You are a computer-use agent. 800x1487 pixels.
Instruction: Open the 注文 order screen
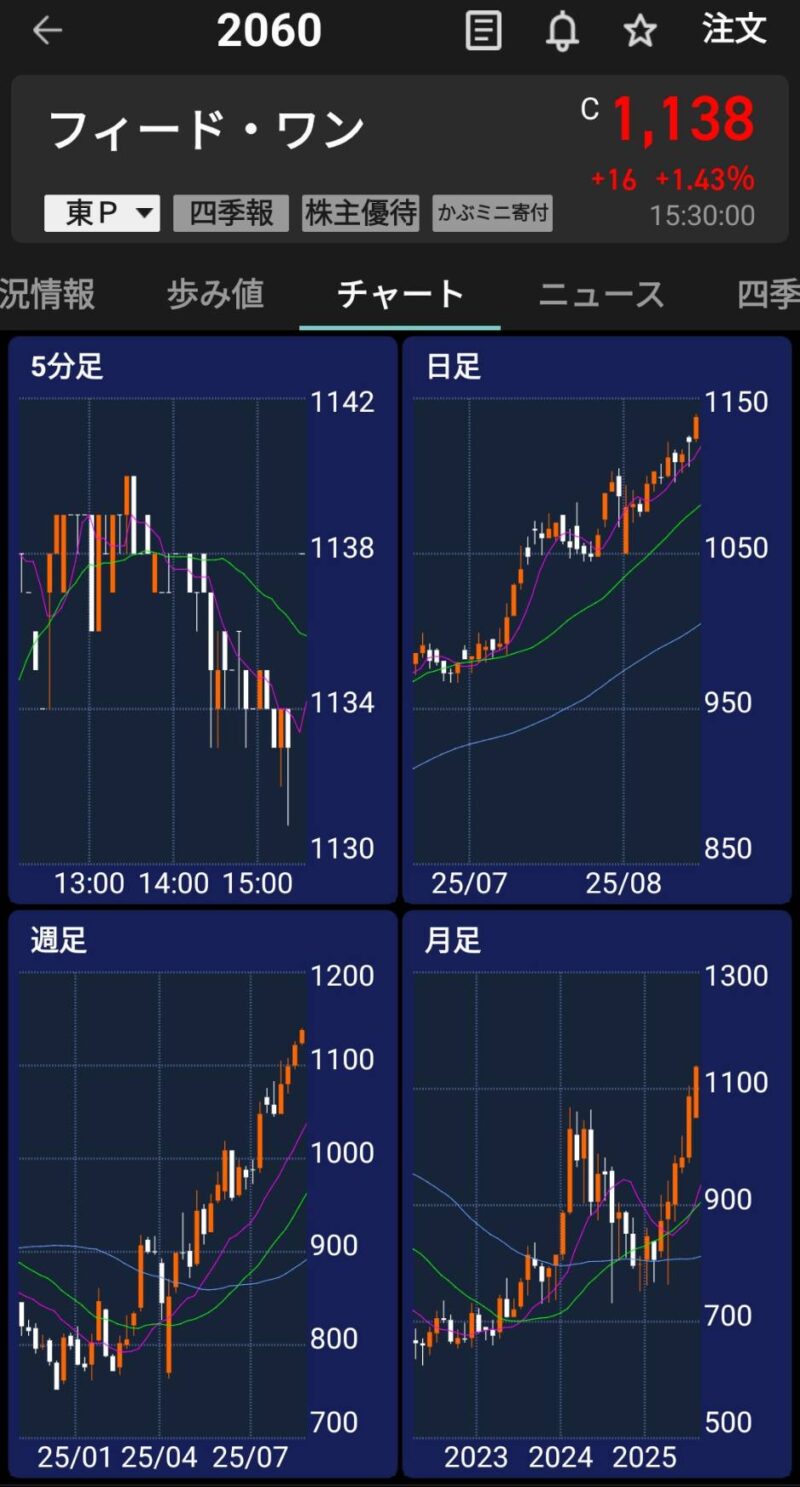click(x=734, y=29)
